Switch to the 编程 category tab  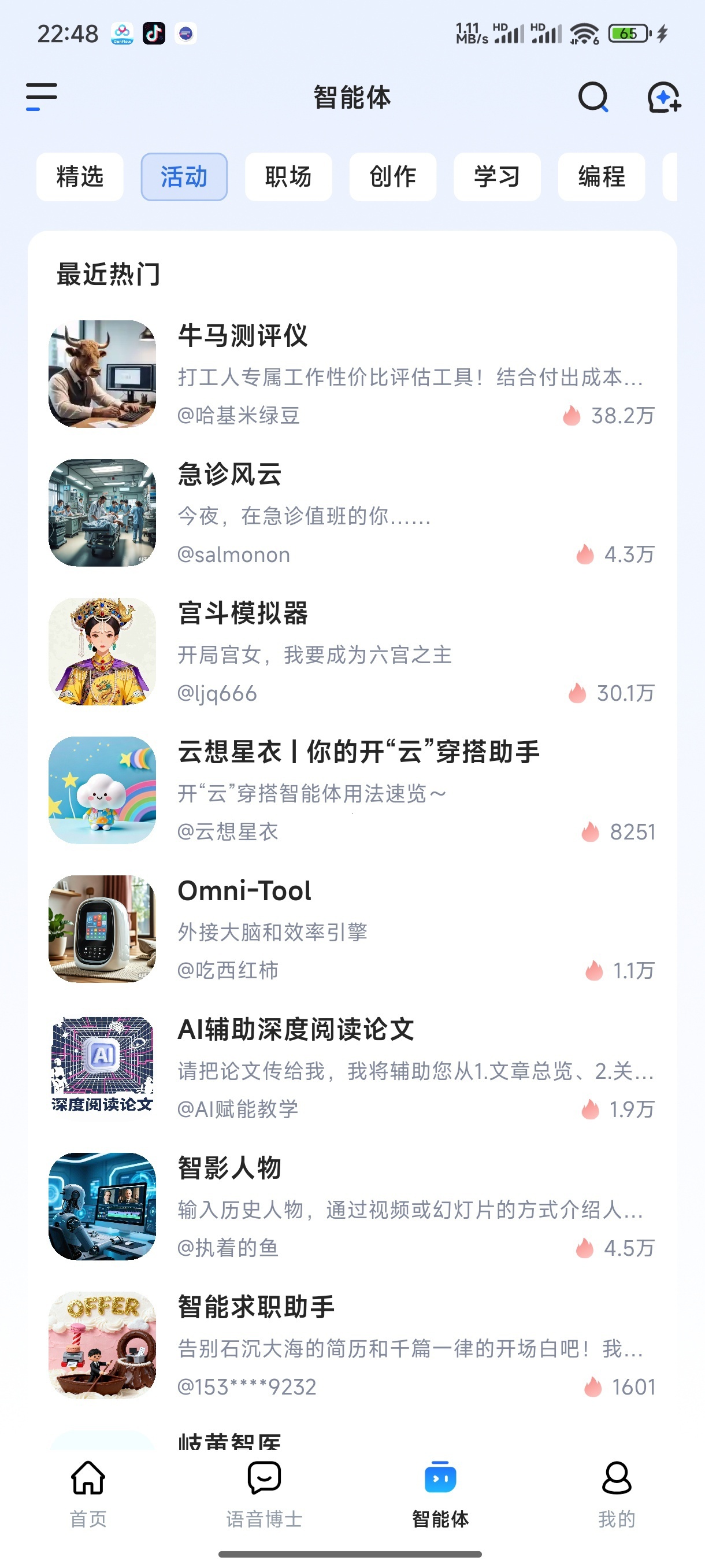point(601,176)
